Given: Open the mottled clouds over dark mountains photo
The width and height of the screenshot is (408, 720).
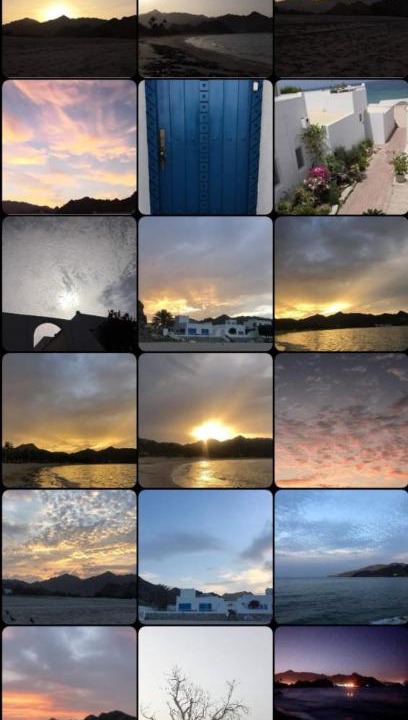Looking at the screenshot, I should [69, 557].
